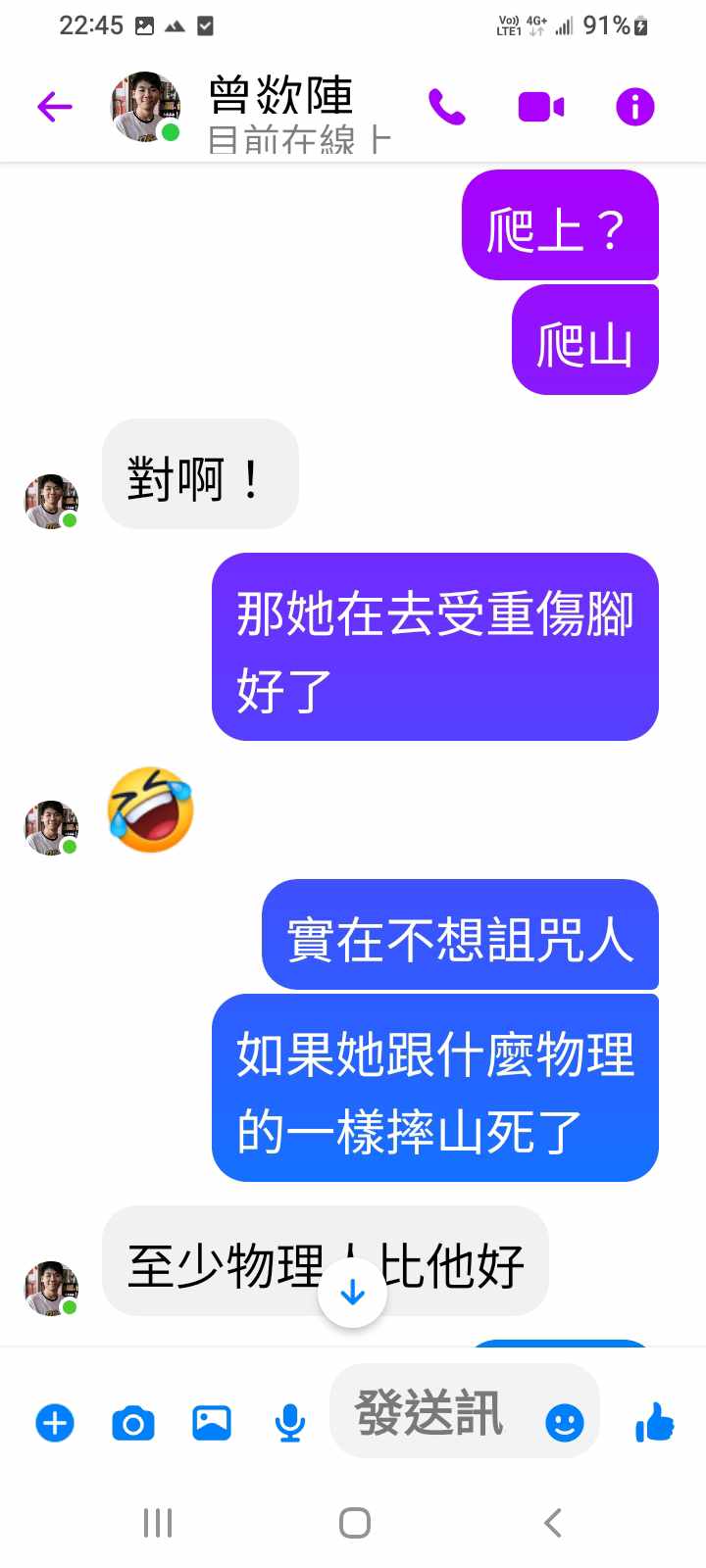Image resolution: width=706 pixels, height=1568 pixels.
Task: Open conversation info
Action: 634,106
